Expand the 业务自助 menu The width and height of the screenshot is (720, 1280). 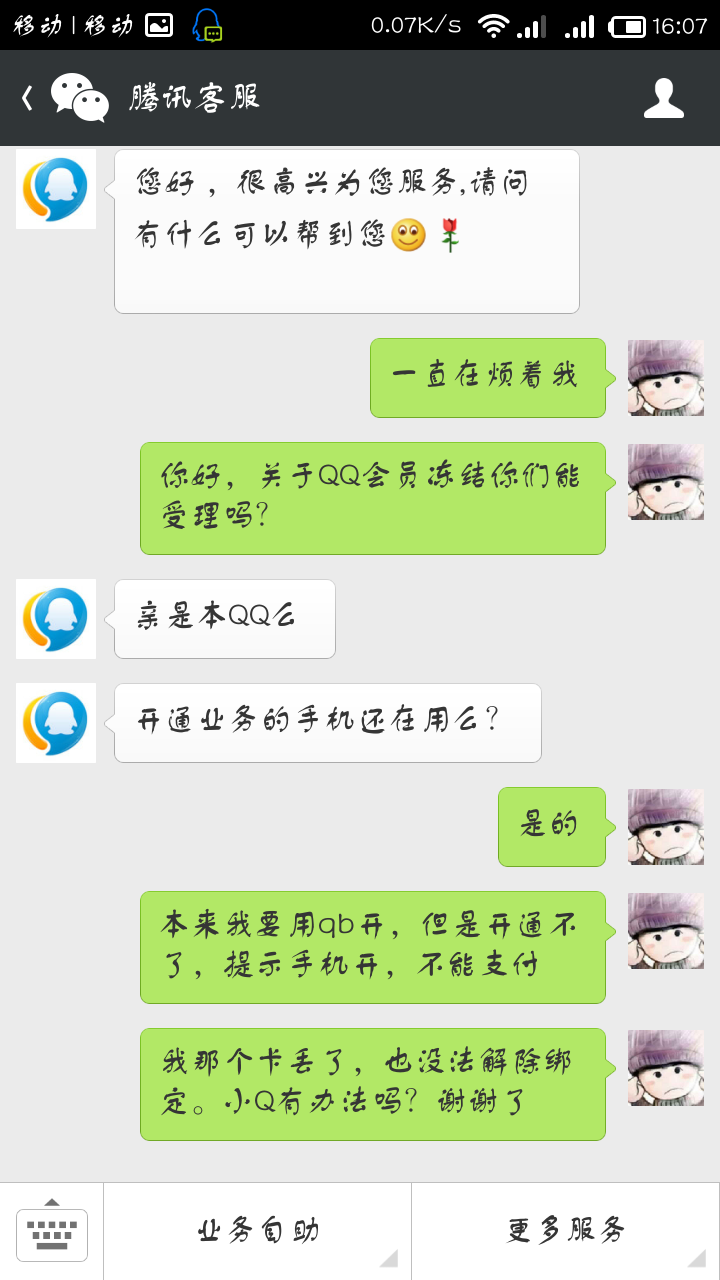(257, 1231)
